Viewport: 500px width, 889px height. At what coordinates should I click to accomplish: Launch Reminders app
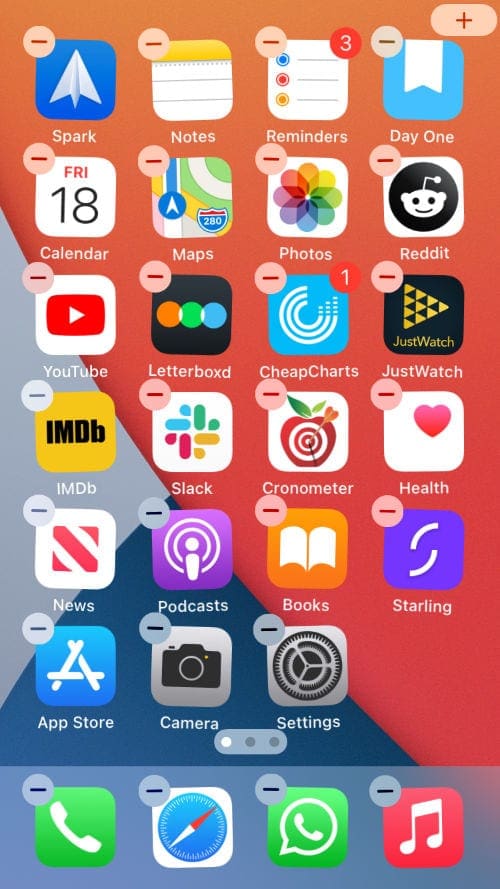[308, 79]
